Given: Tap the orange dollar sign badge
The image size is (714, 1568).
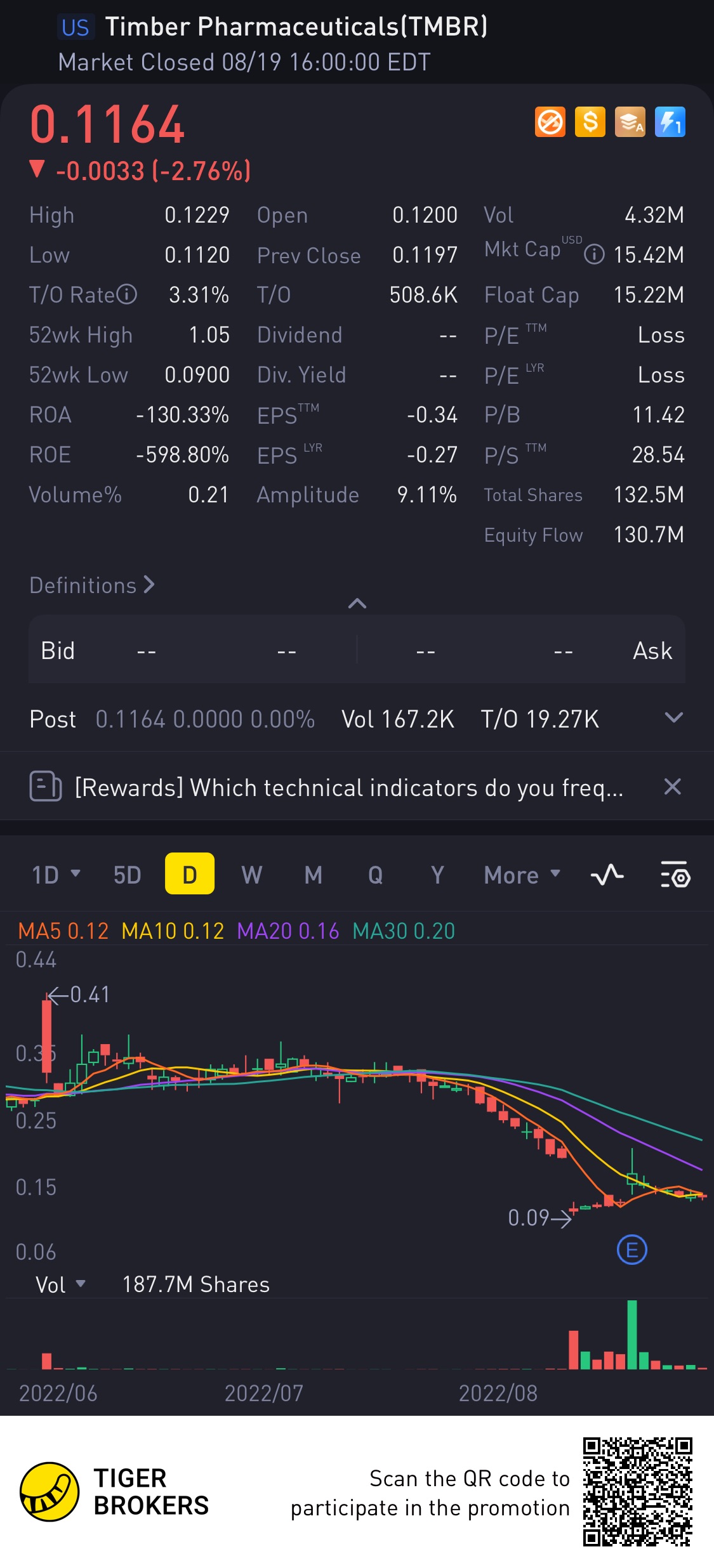Looking at the screenshot, I should click(x=590, y=122).
